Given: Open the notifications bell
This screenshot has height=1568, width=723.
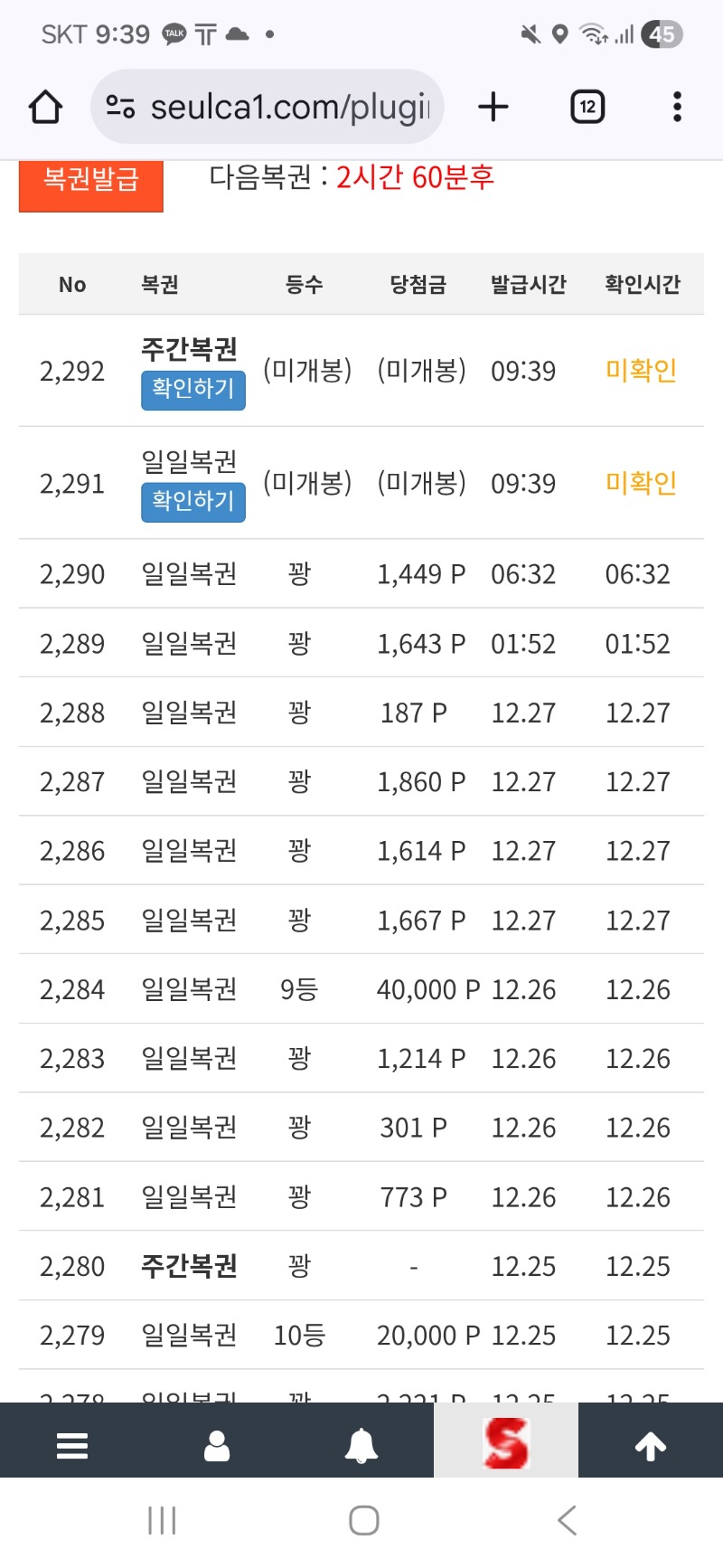Looking at the screenshot, I should click(x=361, y=1446).
